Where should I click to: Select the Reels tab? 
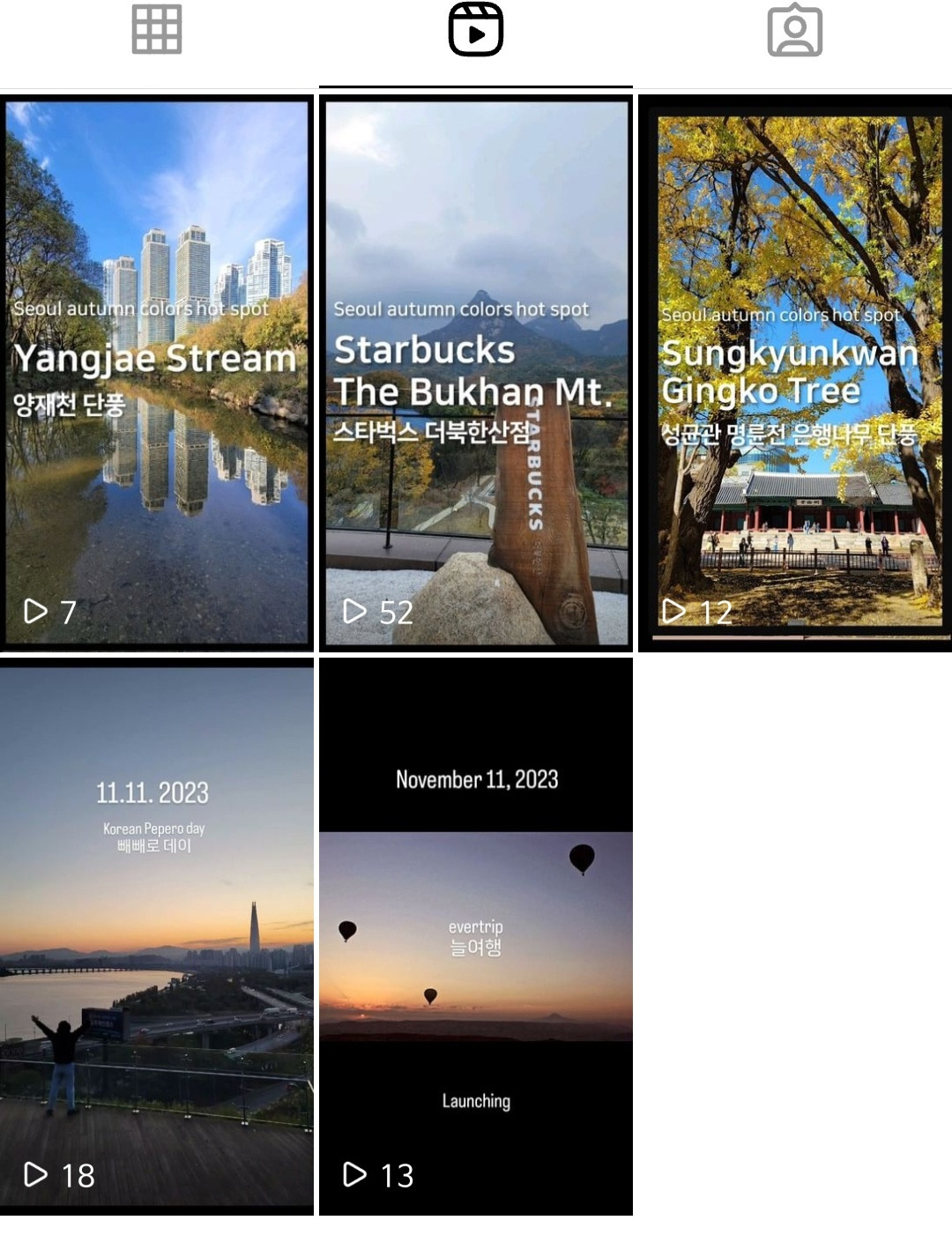[476, 30]
